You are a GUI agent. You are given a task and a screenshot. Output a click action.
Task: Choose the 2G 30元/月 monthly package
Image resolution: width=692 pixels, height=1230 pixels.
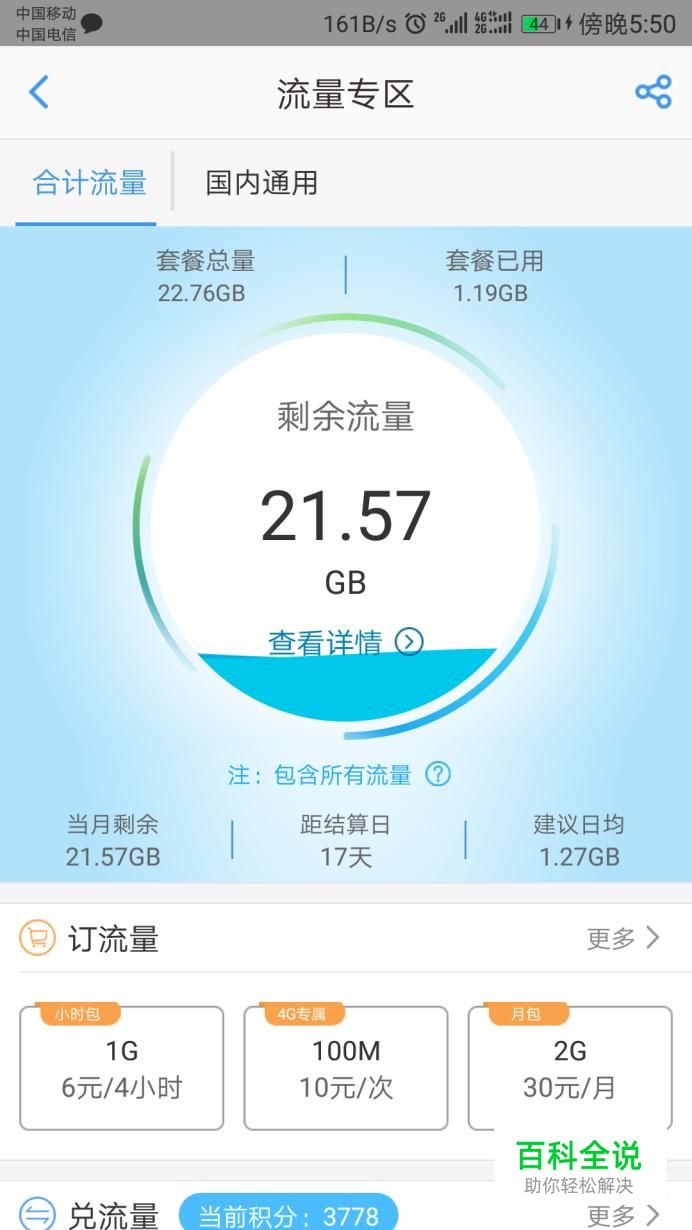[570, 1068]
